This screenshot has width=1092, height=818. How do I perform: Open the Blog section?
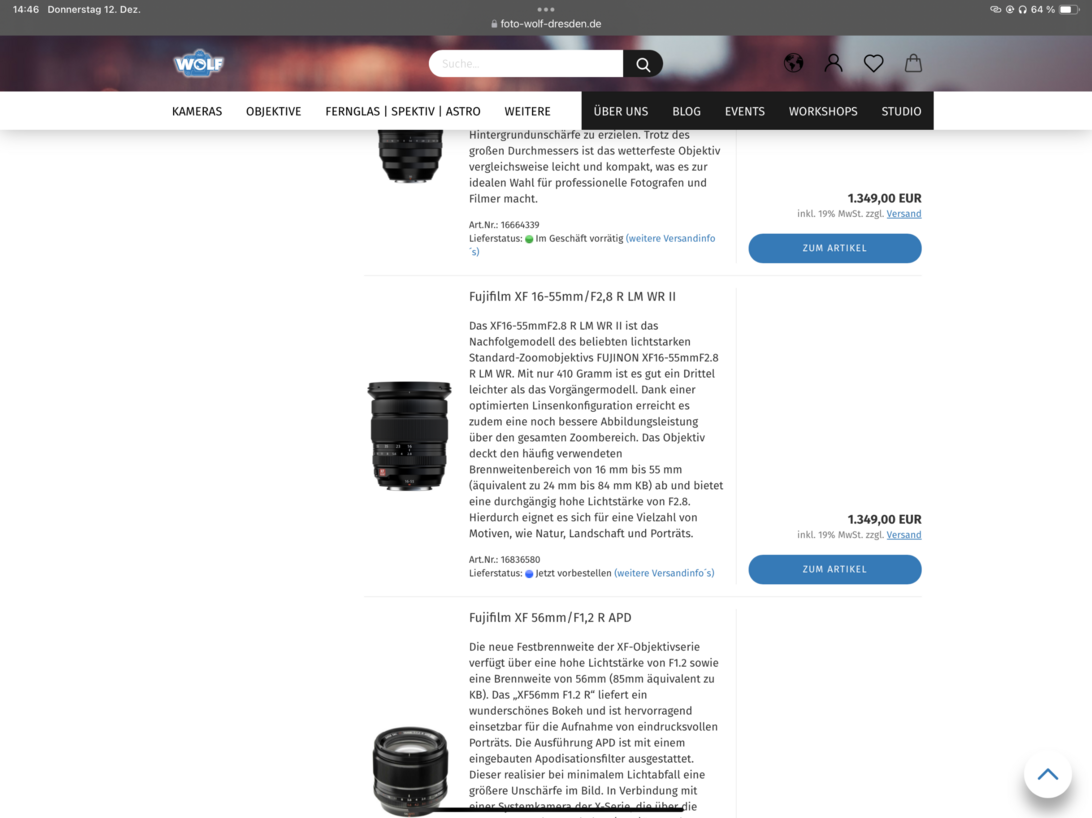(x=686, y=111)
